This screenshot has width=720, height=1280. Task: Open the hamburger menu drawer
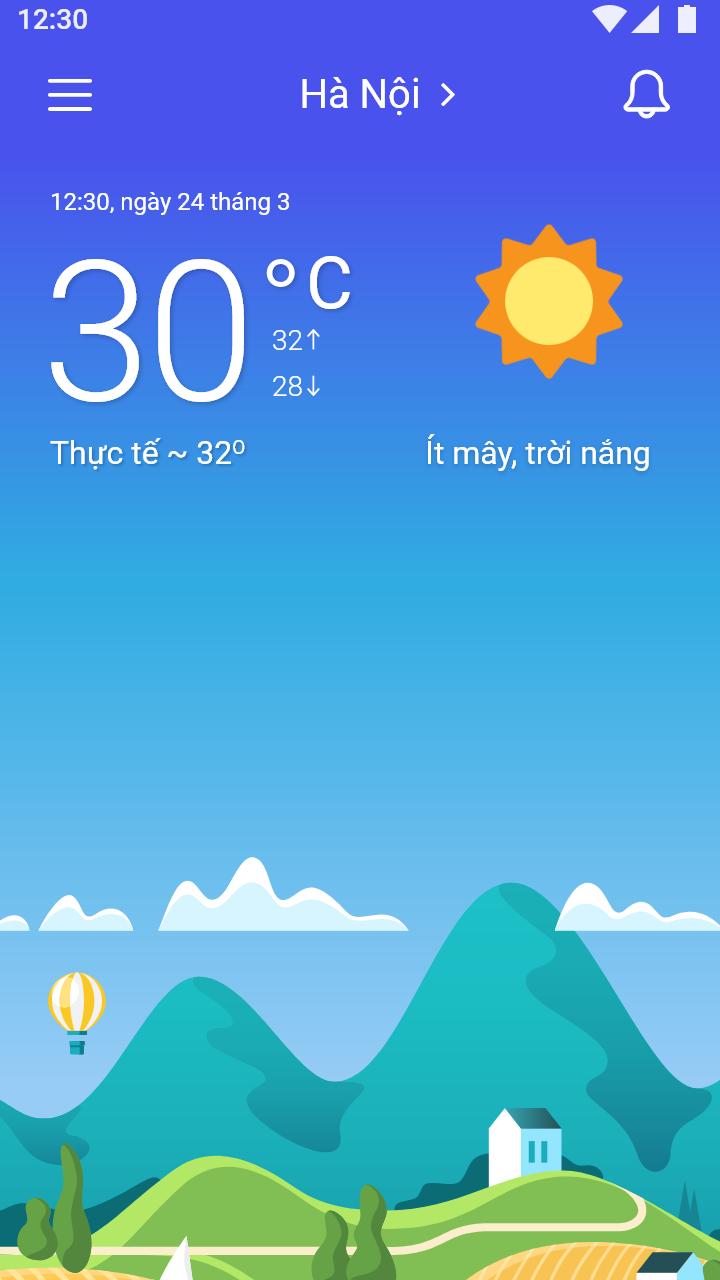coord(70,95)
